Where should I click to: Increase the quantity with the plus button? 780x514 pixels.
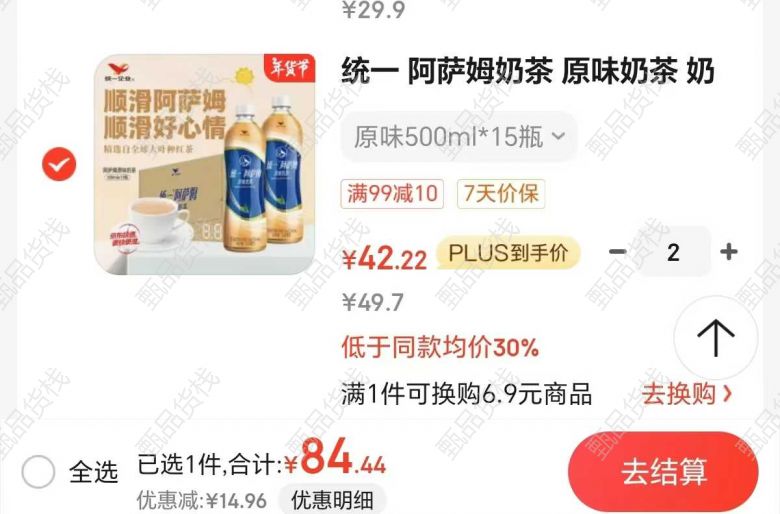click(729, 252)
